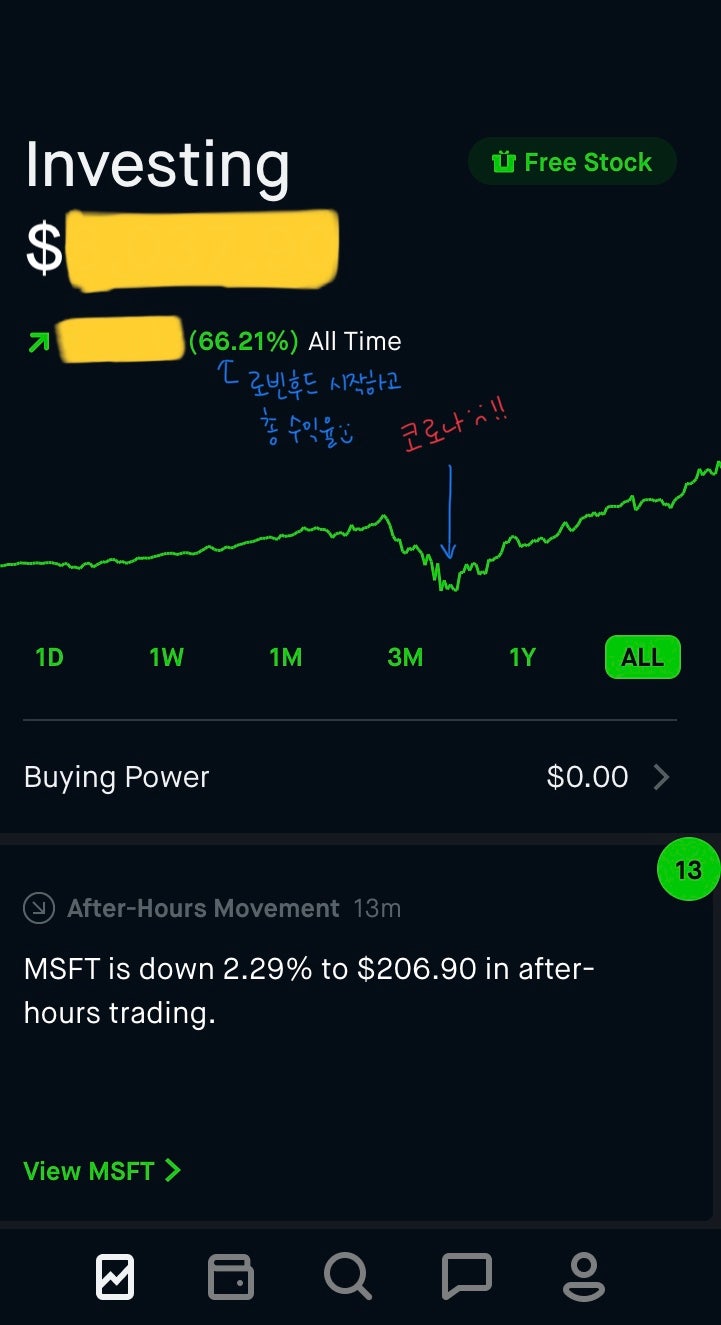The image size is (721, 1325).
Task: Enable the 1Y performance view
Action: [x=522, y=657]
